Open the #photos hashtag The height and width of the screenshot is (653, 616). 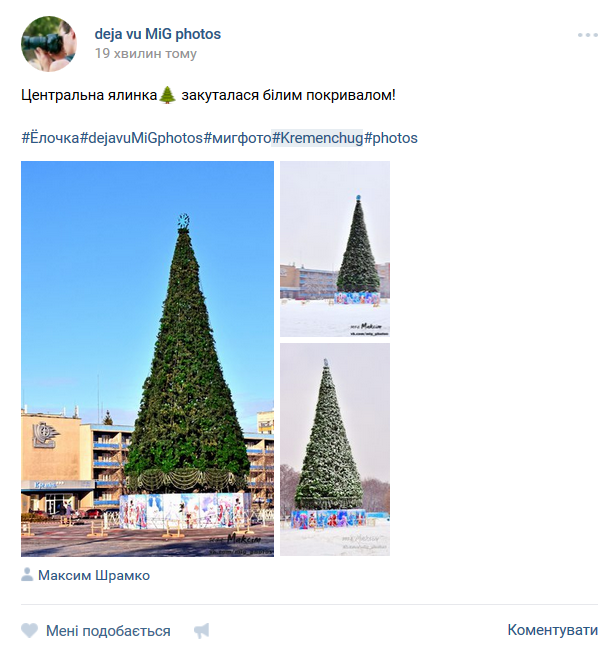391,138
